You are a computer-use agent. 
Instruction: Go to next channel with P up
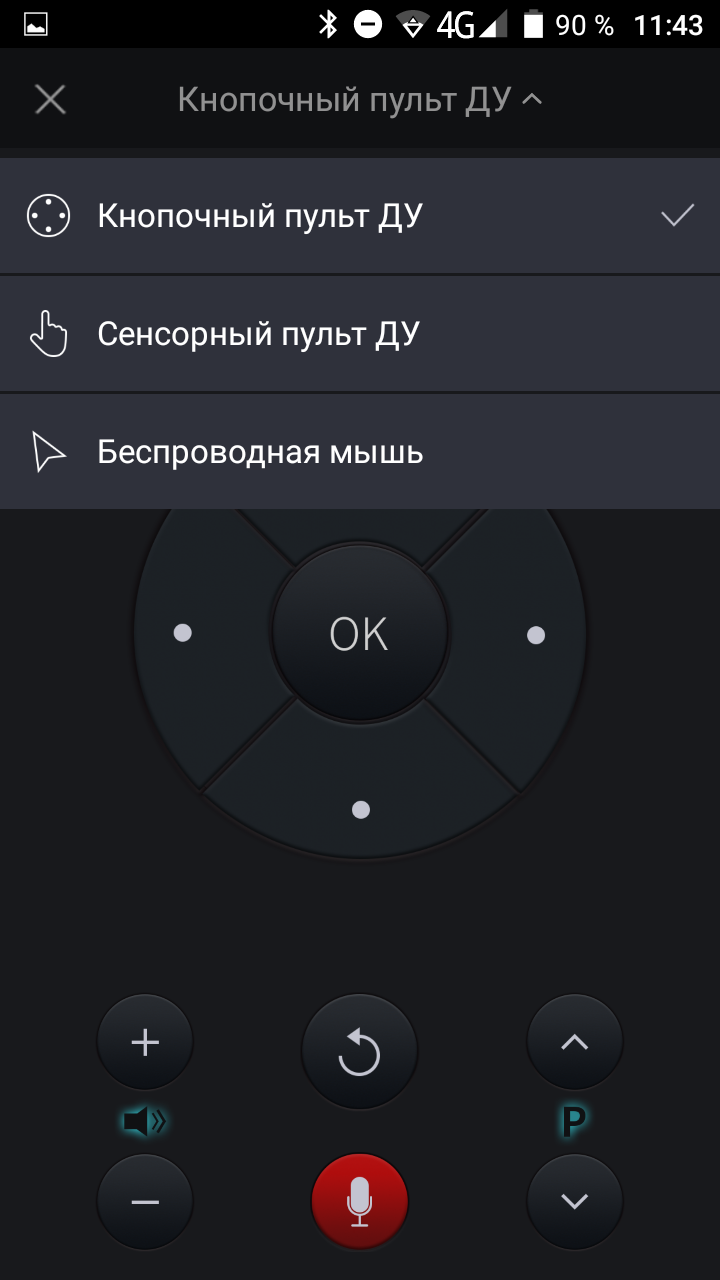click(574, 1042)
